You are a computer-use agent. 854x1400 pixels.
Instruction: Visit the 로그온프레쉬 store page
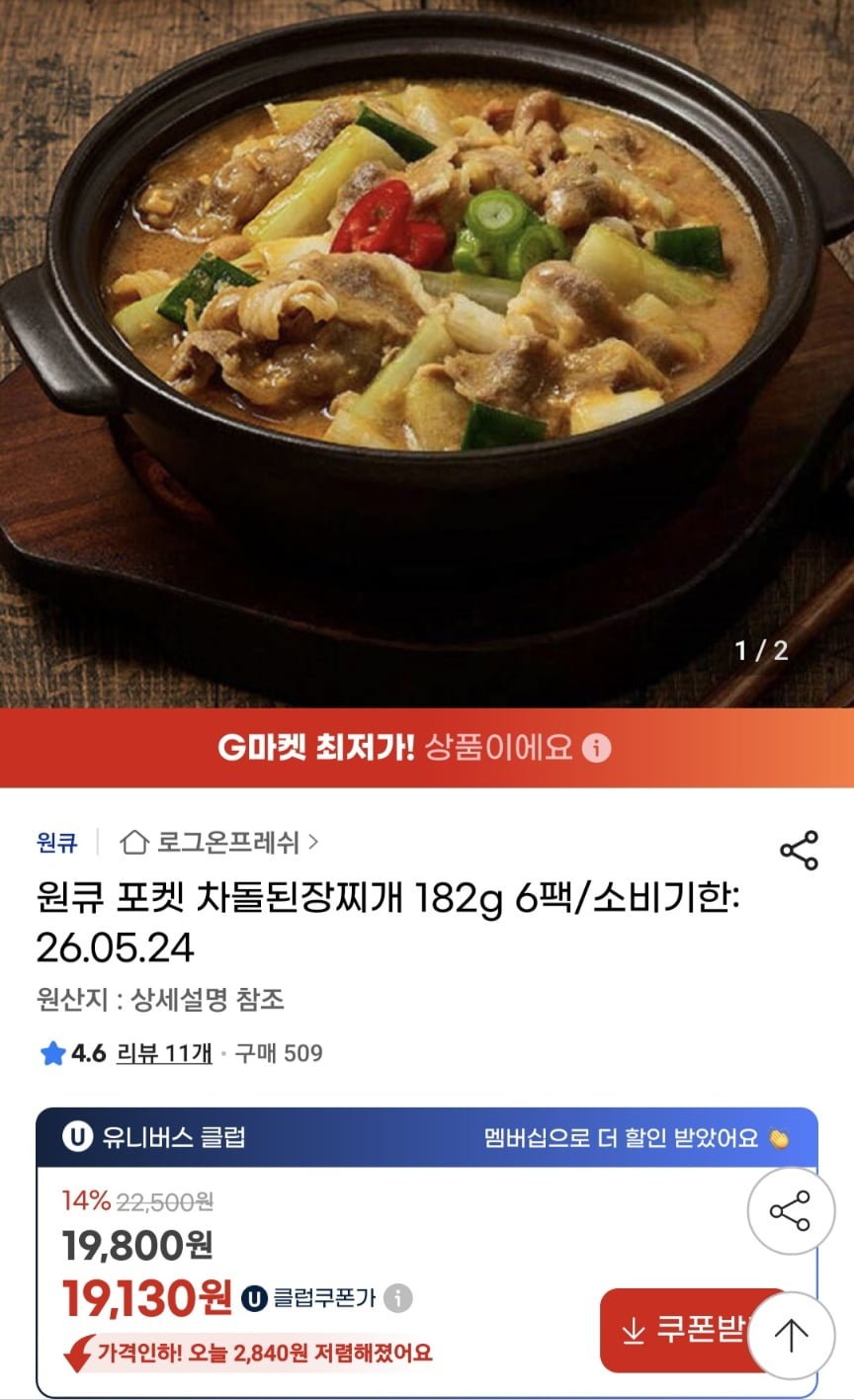point(218,843)
